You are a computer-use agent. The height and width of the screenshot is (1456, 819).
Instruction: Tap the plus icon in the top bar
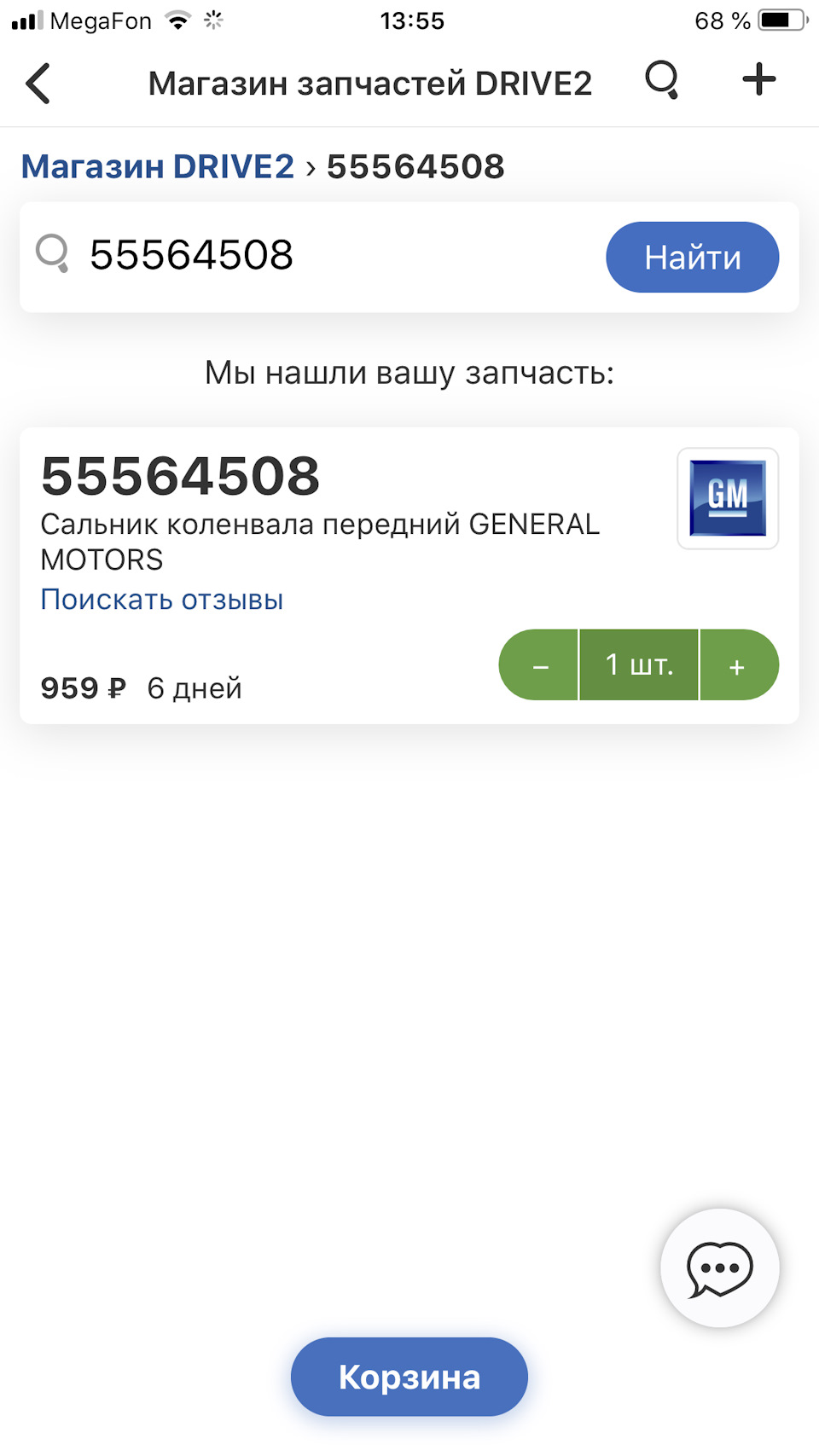(758, 80)
